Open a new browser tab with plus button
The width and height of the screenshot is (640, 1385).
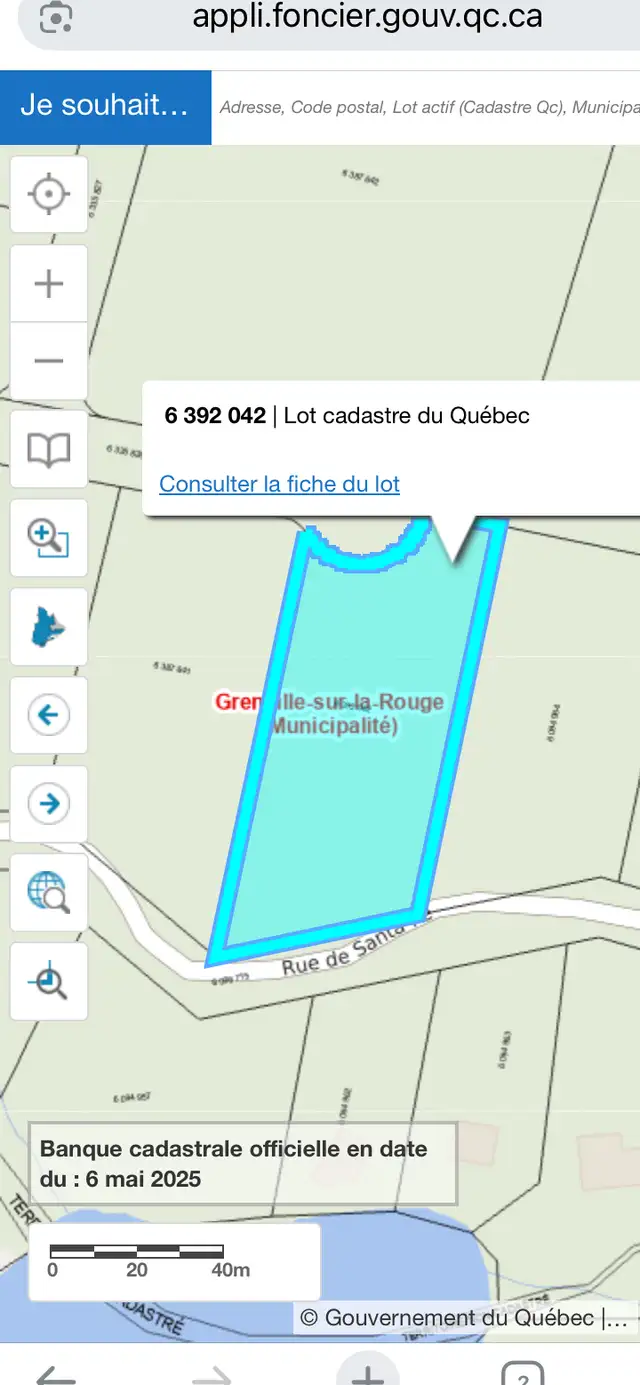[x=368, y=1372]
